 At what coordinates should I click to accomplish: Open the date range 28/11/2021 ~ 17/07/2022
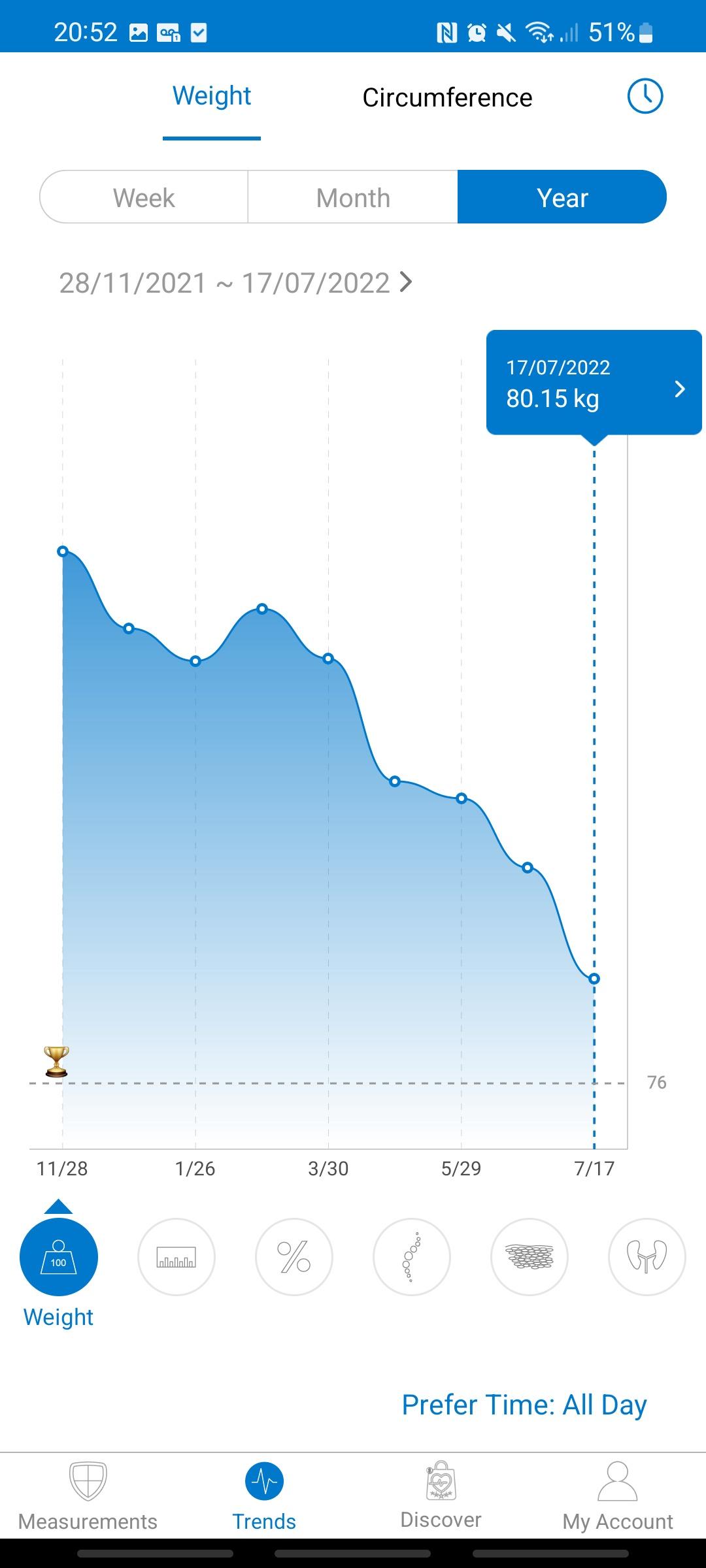235,283
